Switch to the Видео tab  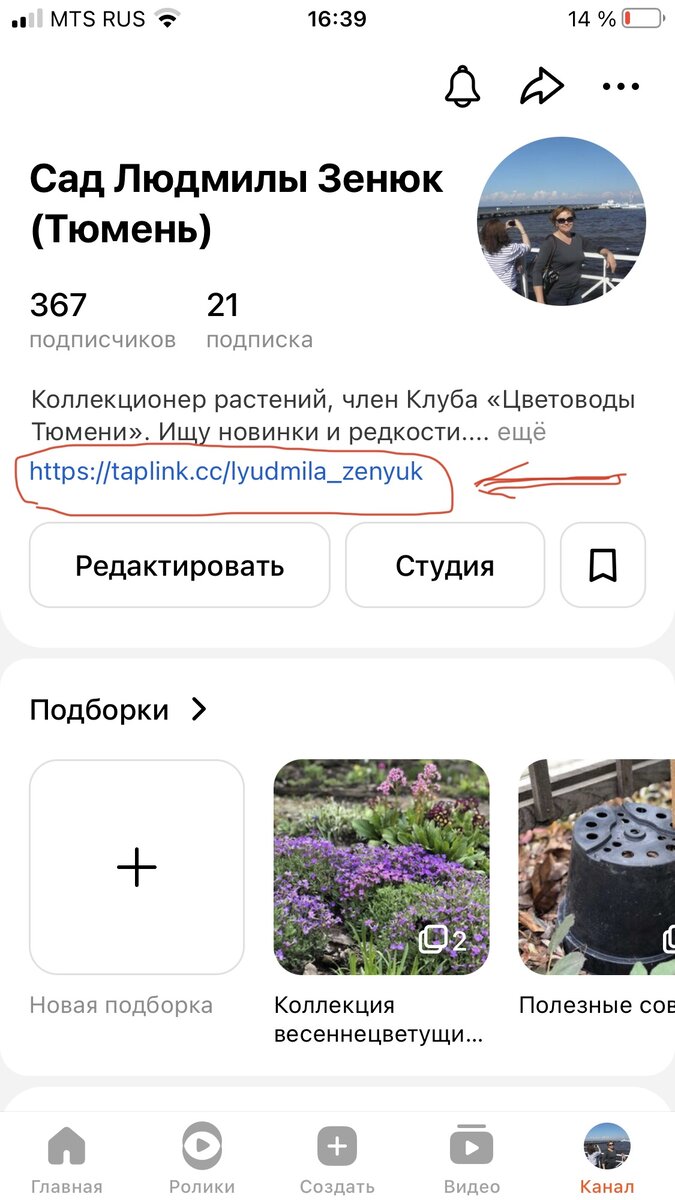pyautogui.click(x=472, y=1158)
